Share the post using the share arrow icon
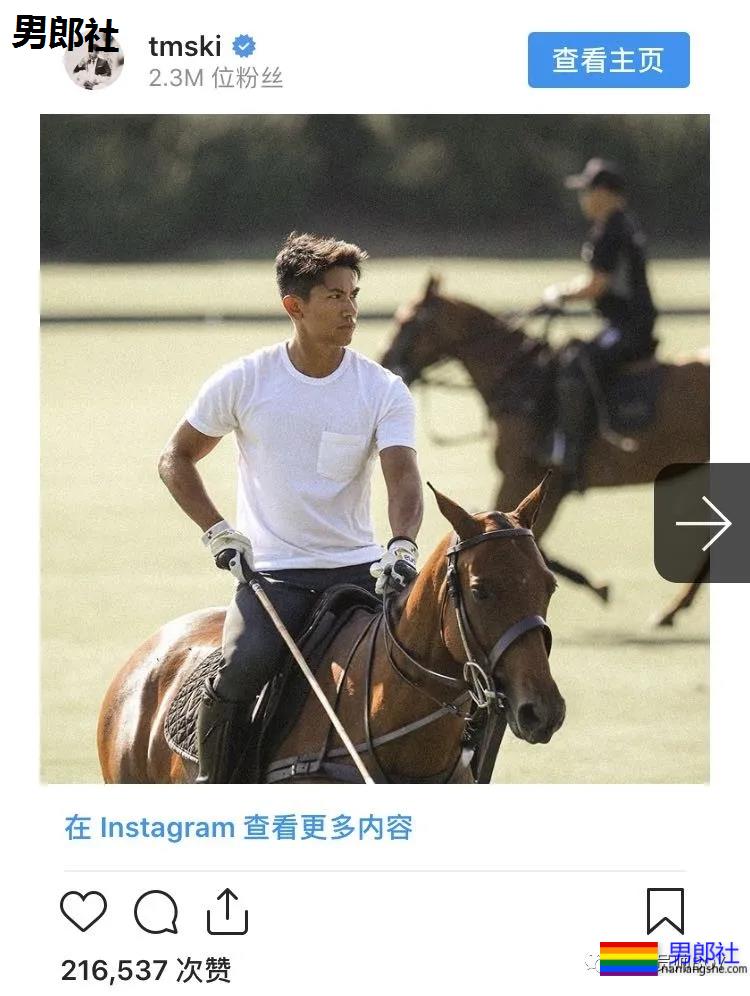 227,910
